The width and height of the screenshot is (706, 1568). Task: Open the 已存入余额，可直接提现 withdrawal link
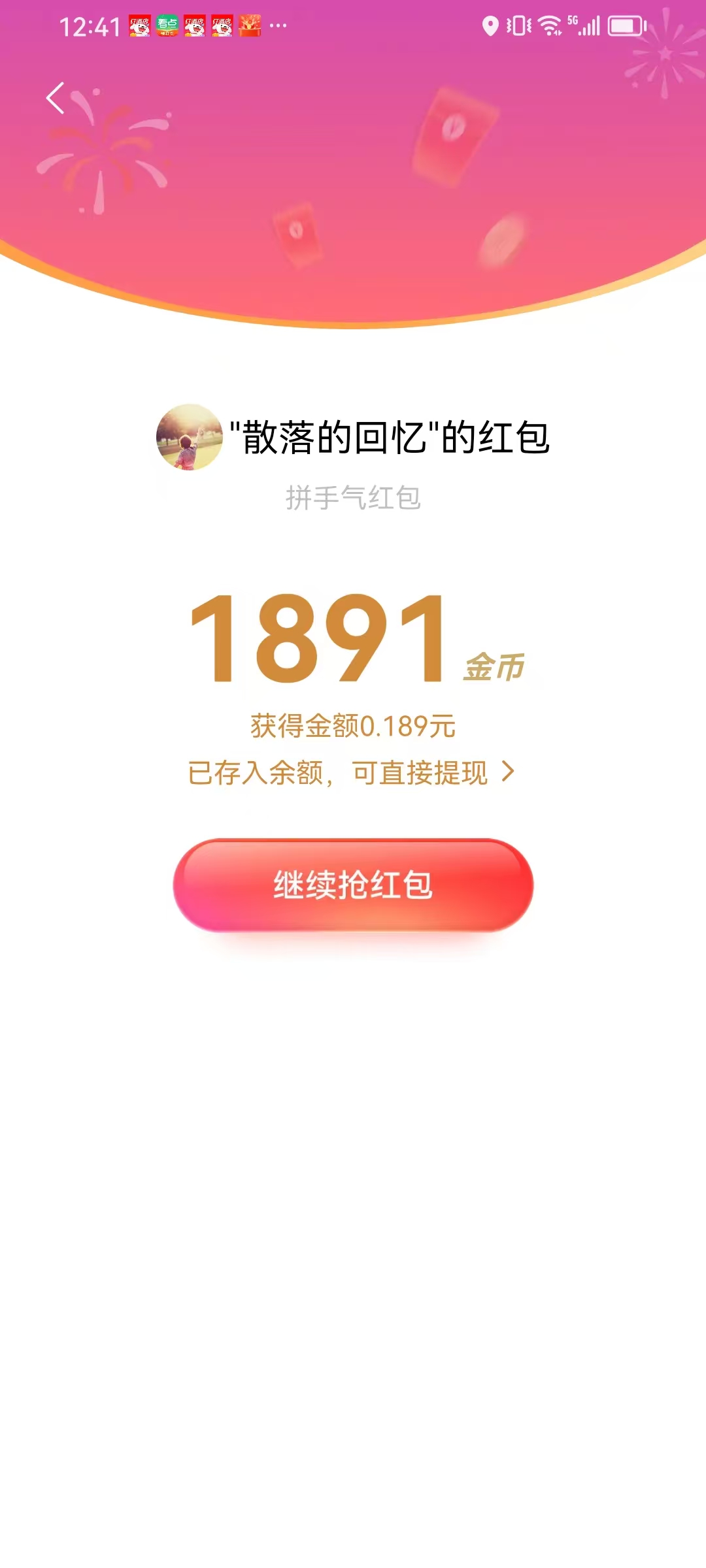tap(352, 773)
